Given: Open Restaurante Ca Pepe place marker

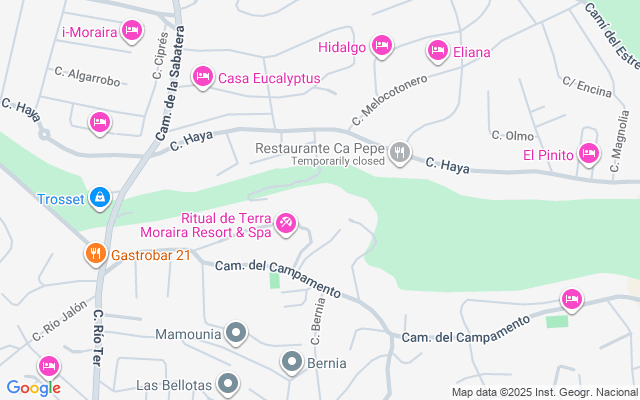Looking at the screenshot, I should [400, 153].
